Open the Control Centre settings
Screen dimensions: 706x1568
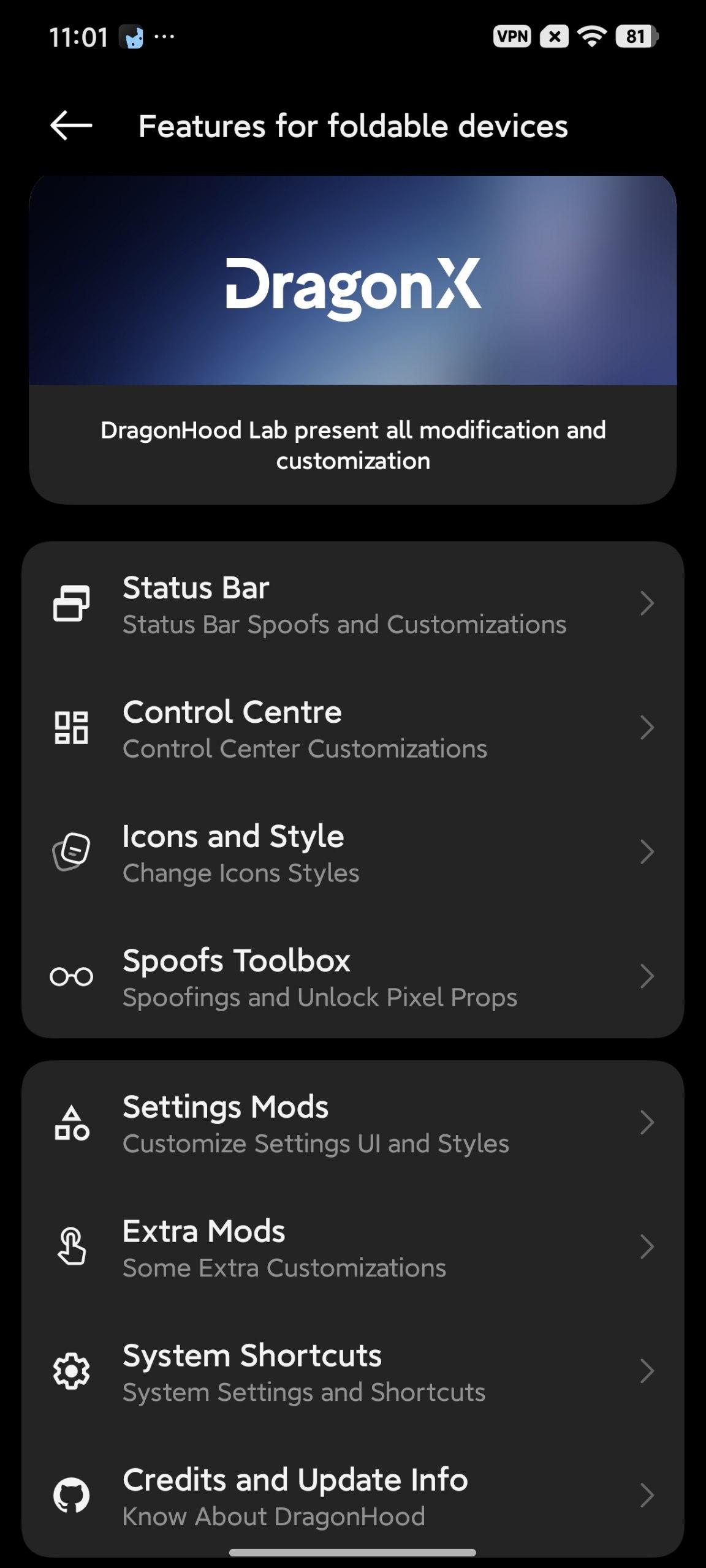point(352,729)
